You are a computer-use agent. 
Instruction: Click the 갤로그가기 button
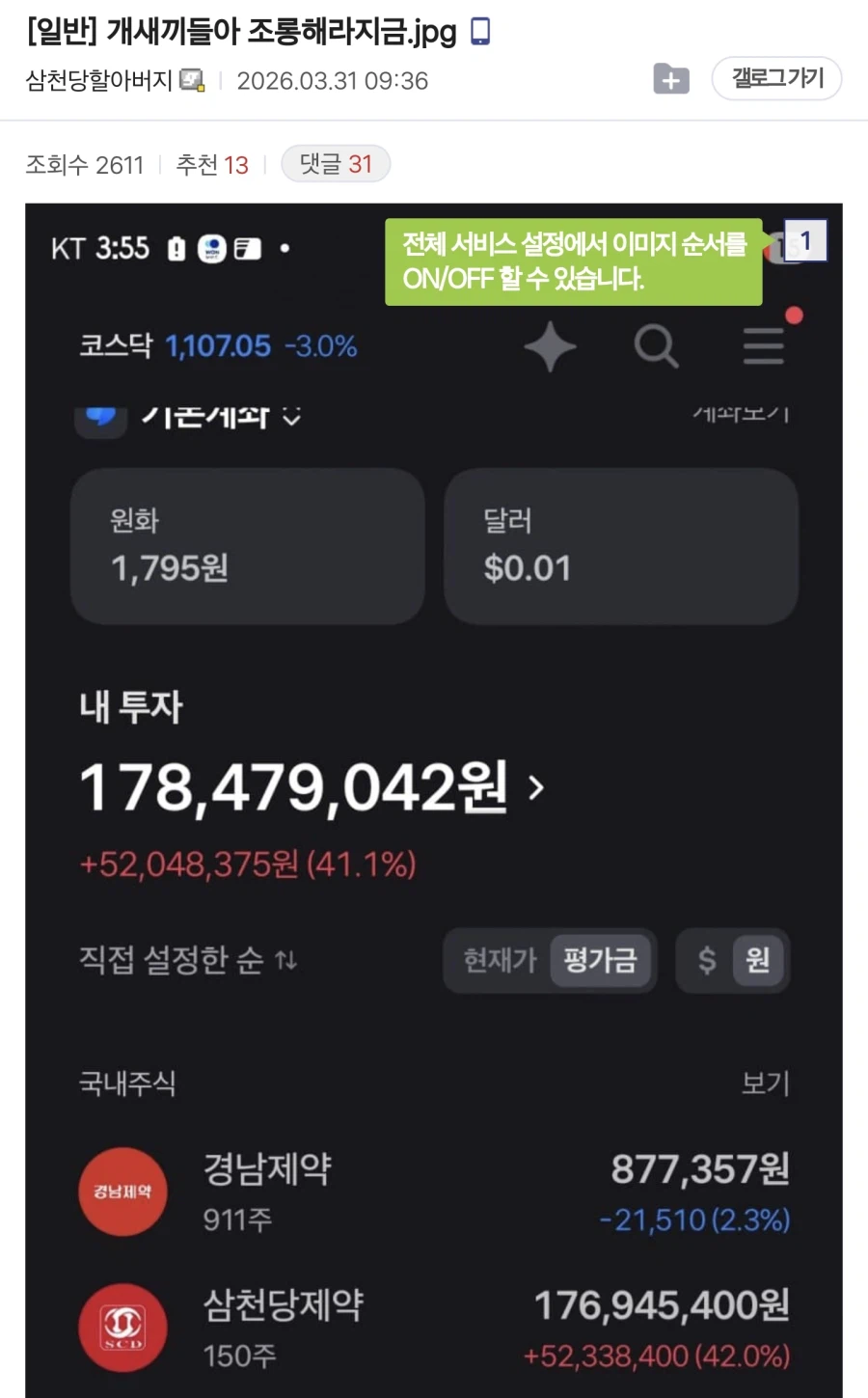point(776,79)
